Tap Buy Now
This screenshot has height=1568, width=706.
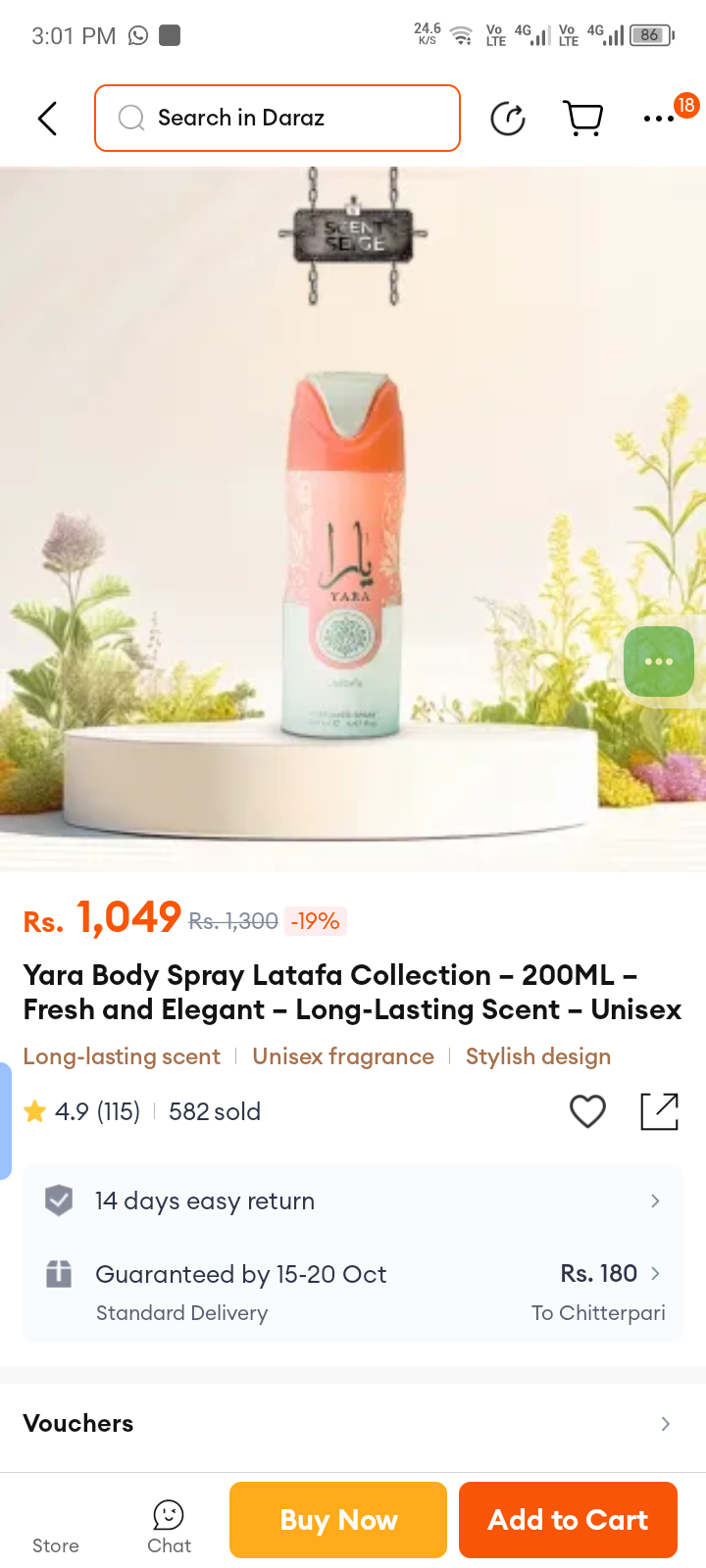[x=338, y=1520]
